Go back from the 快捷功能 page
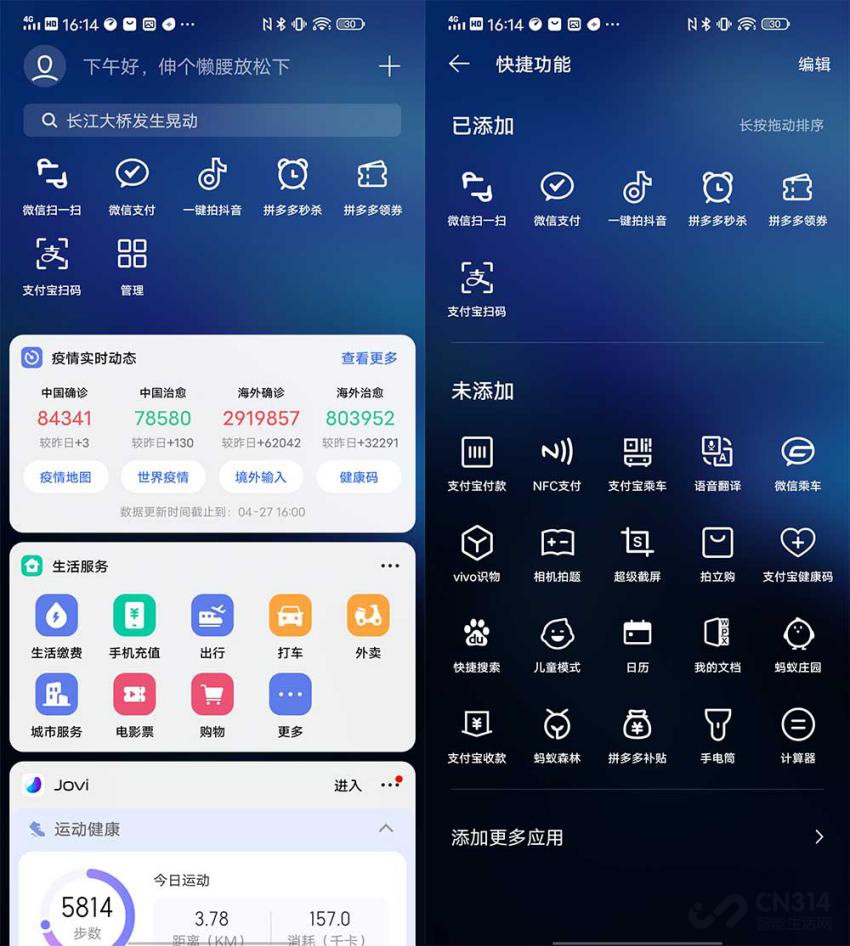Viewport: 850px width, 946px height. pos(459,64)
